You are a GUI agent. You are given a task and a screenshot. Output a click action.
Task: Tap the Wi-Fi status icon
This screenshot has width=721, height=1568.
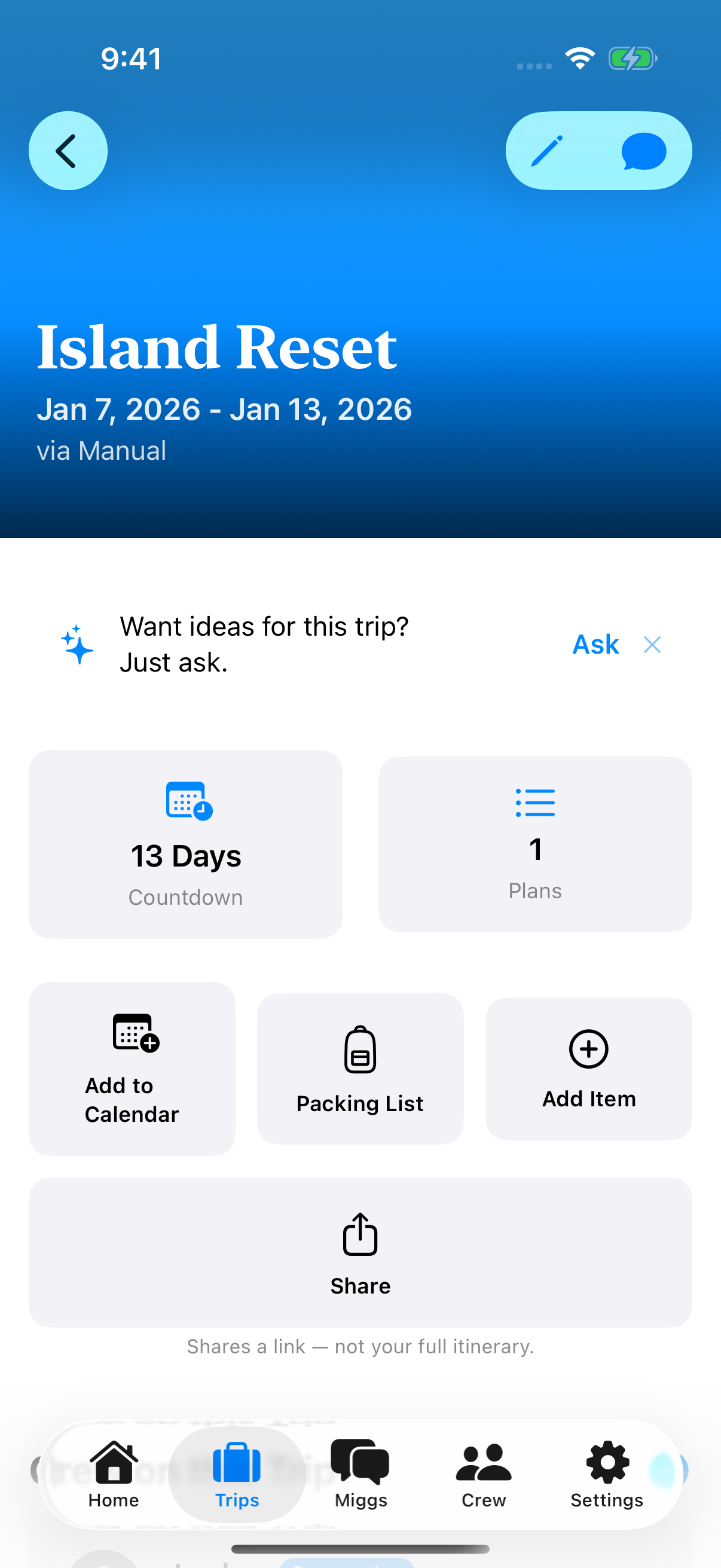pyautogui.click(x=579, y=57)
